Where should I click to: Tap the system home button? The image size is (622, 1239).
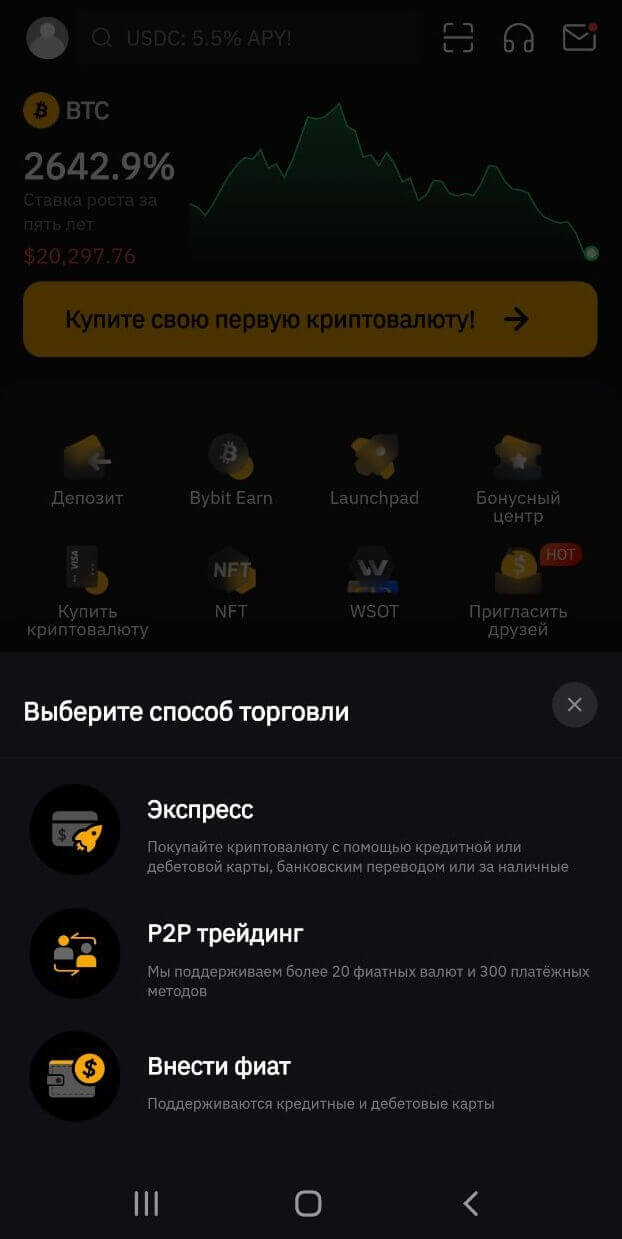tap(308, 1203)
